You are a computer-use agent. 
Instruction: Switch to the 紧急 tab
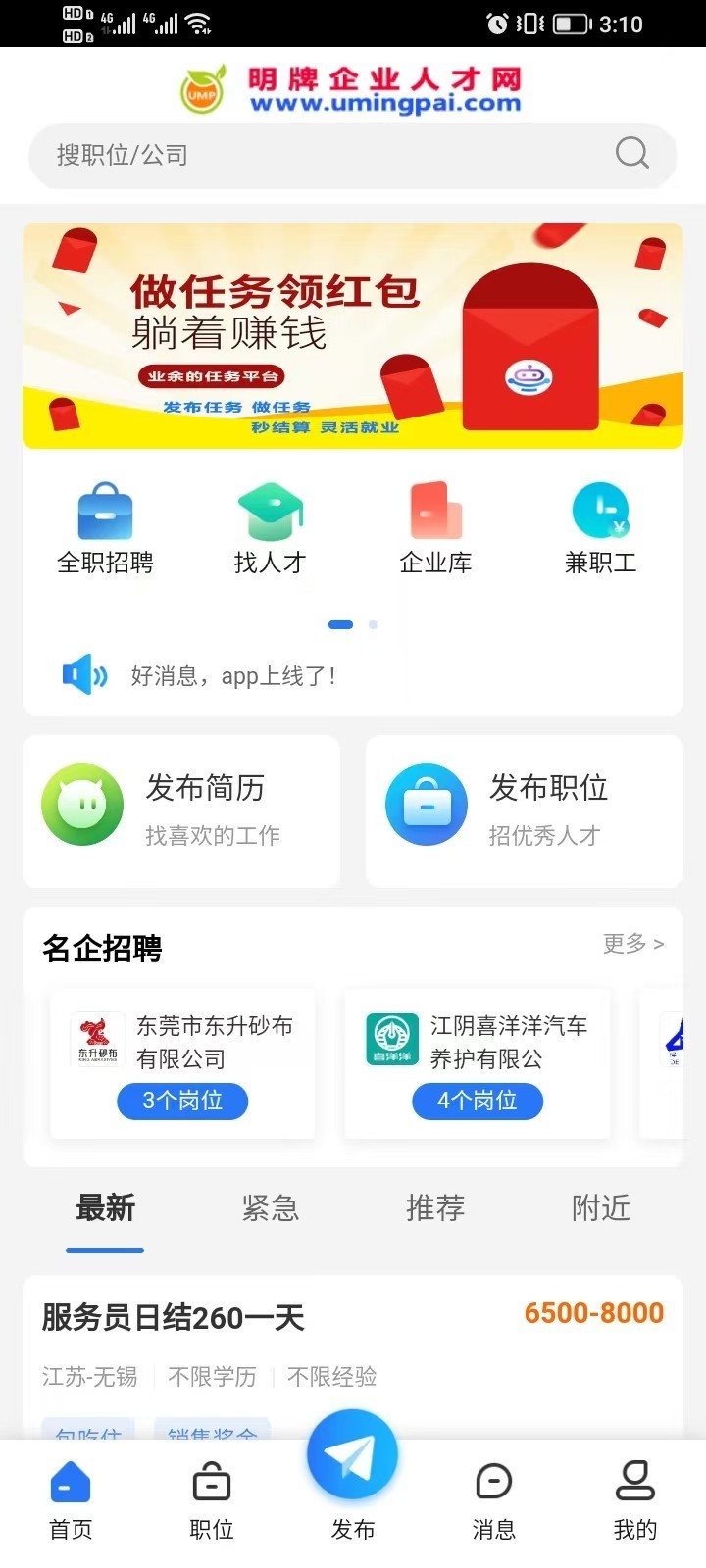(271, 1208)
